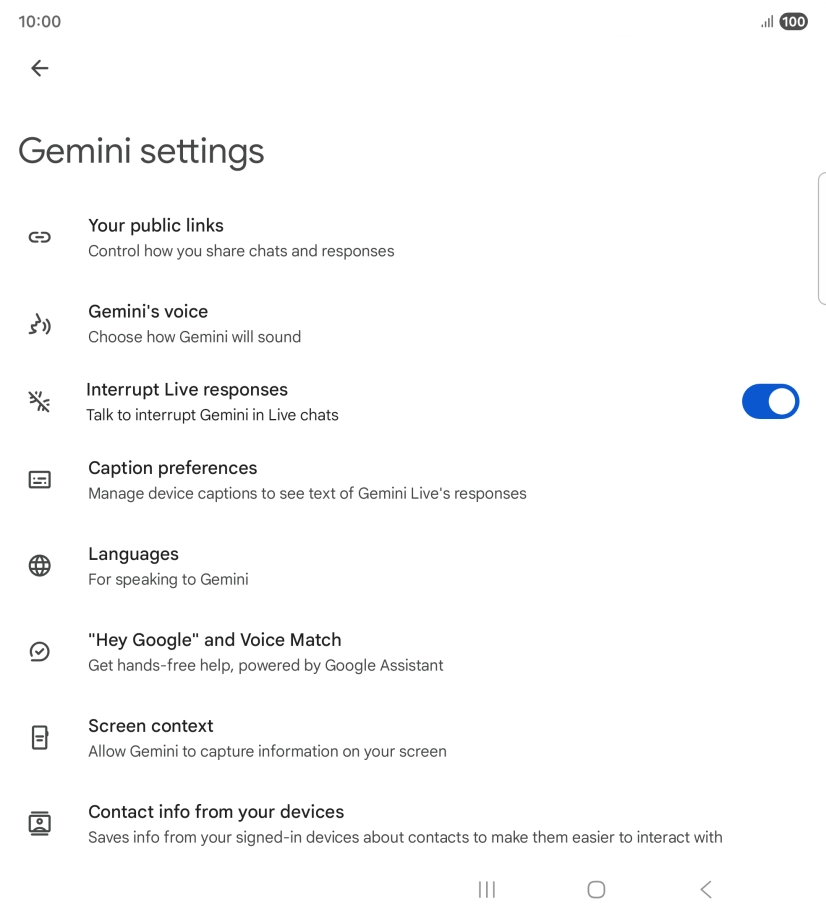
Task: Open Caption preferences
Action: pos(306,480)
